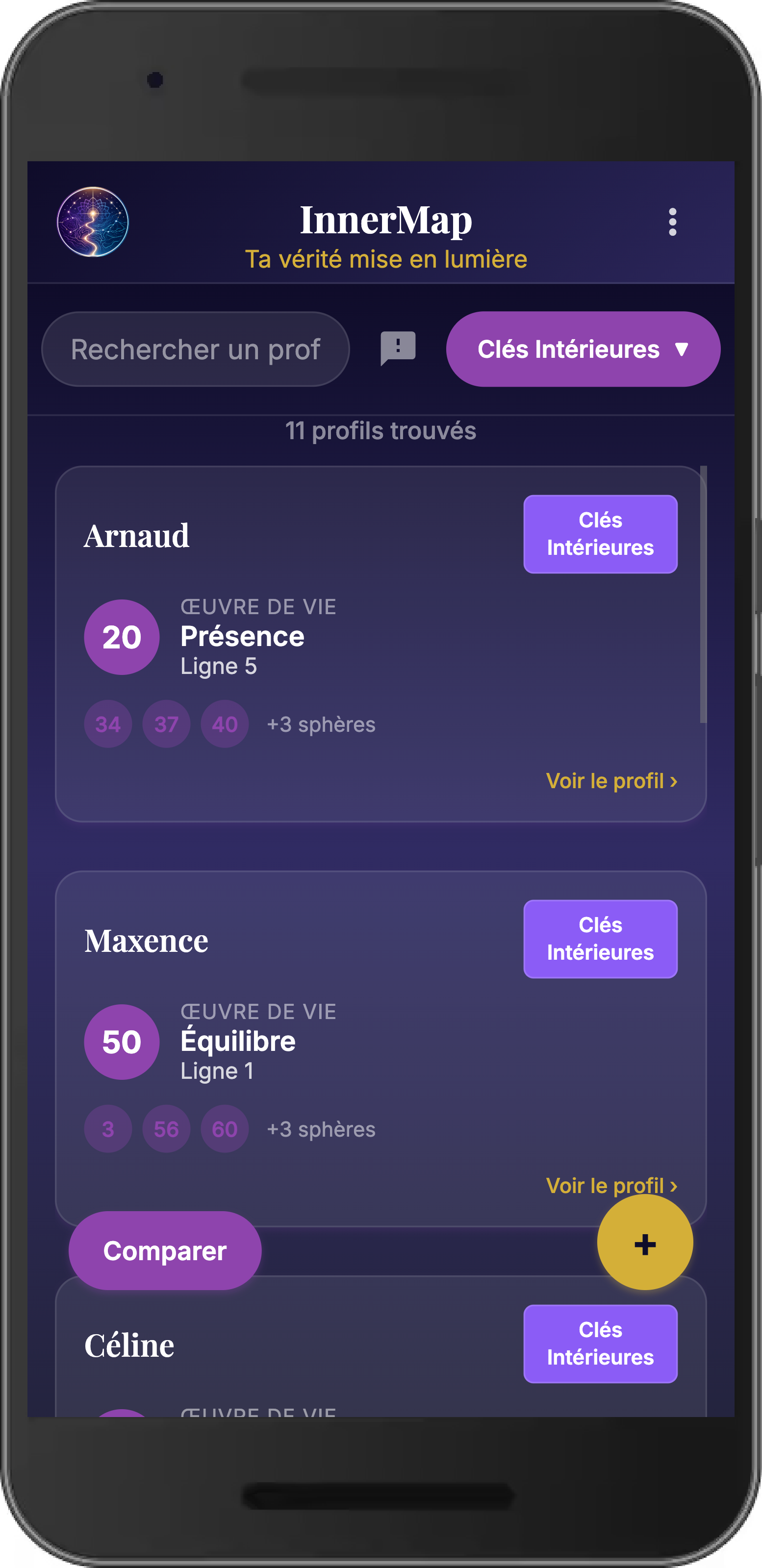Click Voir le profil on Arnaud's card
This screenshot has height=1568, width=762.
click(x=611, y=780)
